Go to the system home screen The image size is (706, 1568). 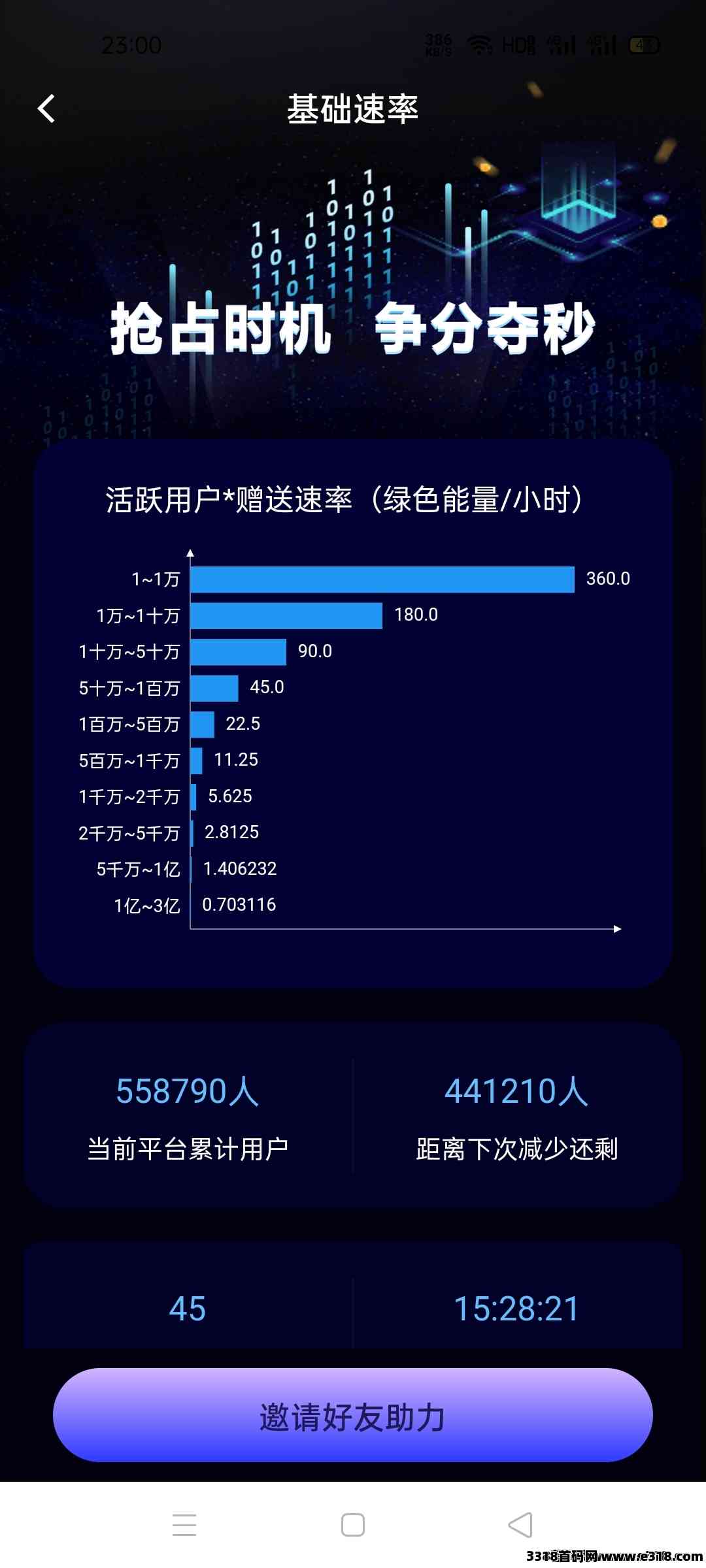tap(353, 1525)
